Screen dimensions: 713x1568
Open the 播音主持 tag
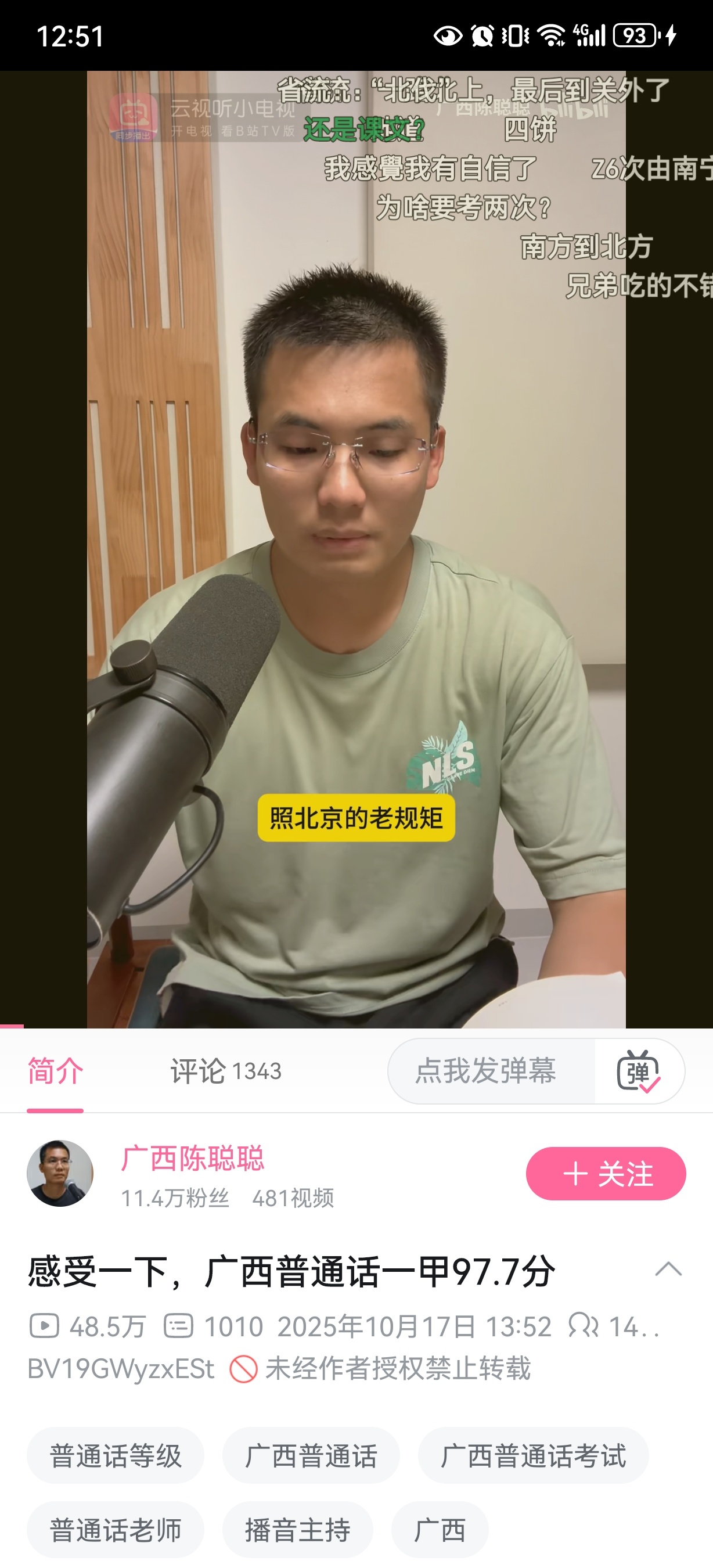297,1530
